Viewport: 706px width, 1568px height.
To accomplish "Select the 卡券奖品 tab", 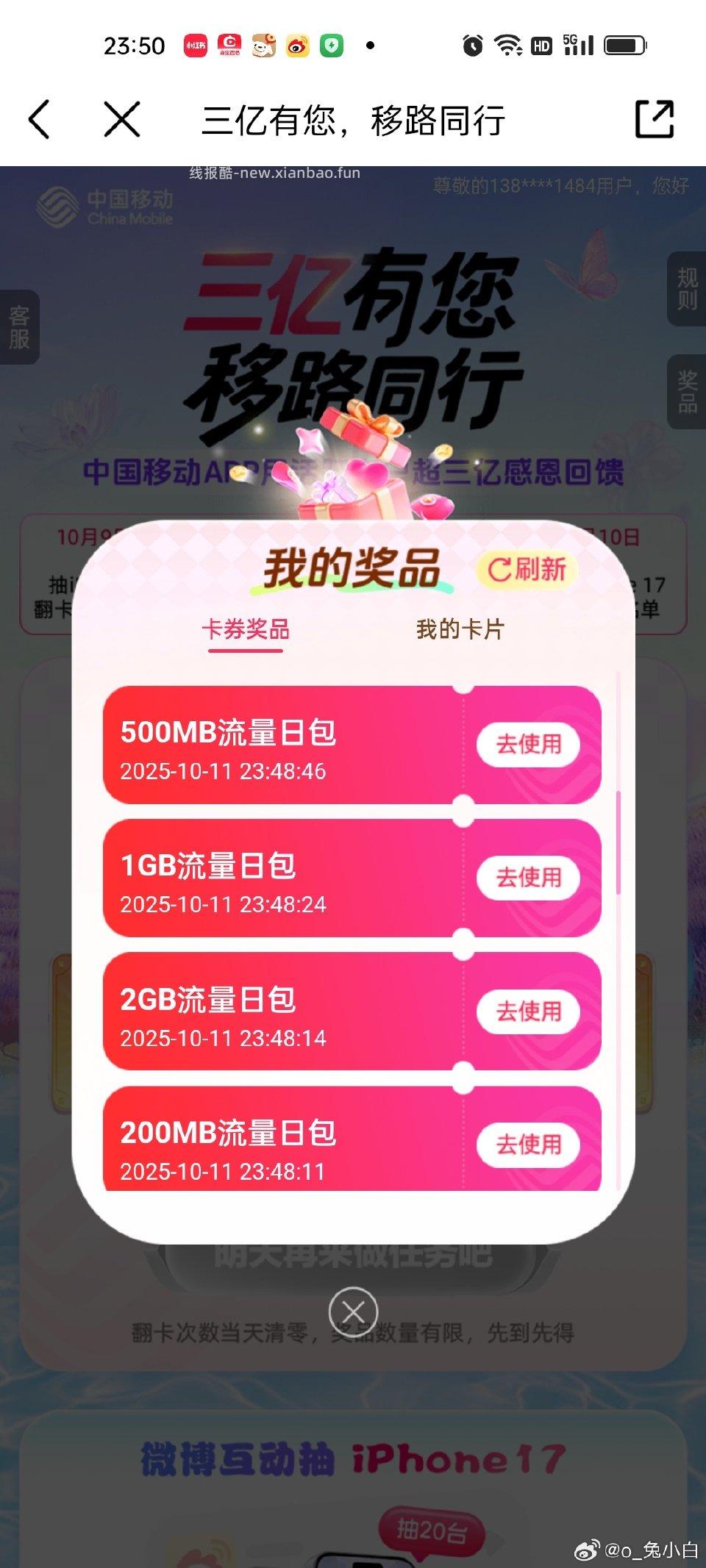I will 246,630.
